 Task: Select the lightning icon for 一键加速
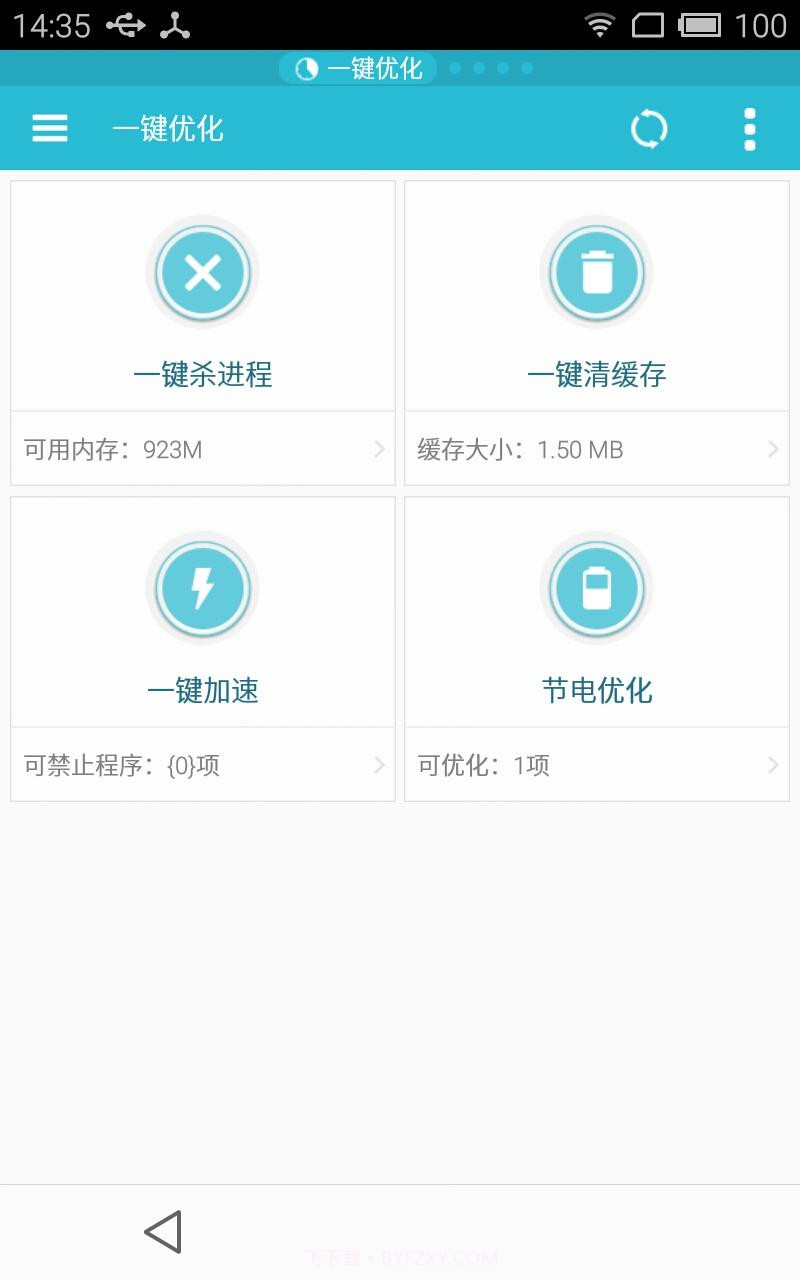pyautogui.click(x=202, y=588)
